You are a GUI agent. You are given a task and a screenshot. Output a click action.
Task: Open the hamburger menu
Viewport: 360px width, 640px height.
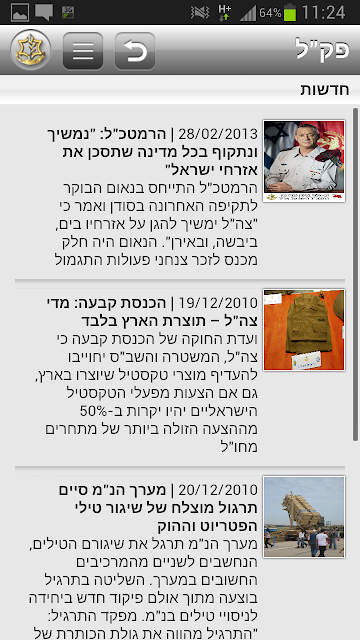(83, 51)
